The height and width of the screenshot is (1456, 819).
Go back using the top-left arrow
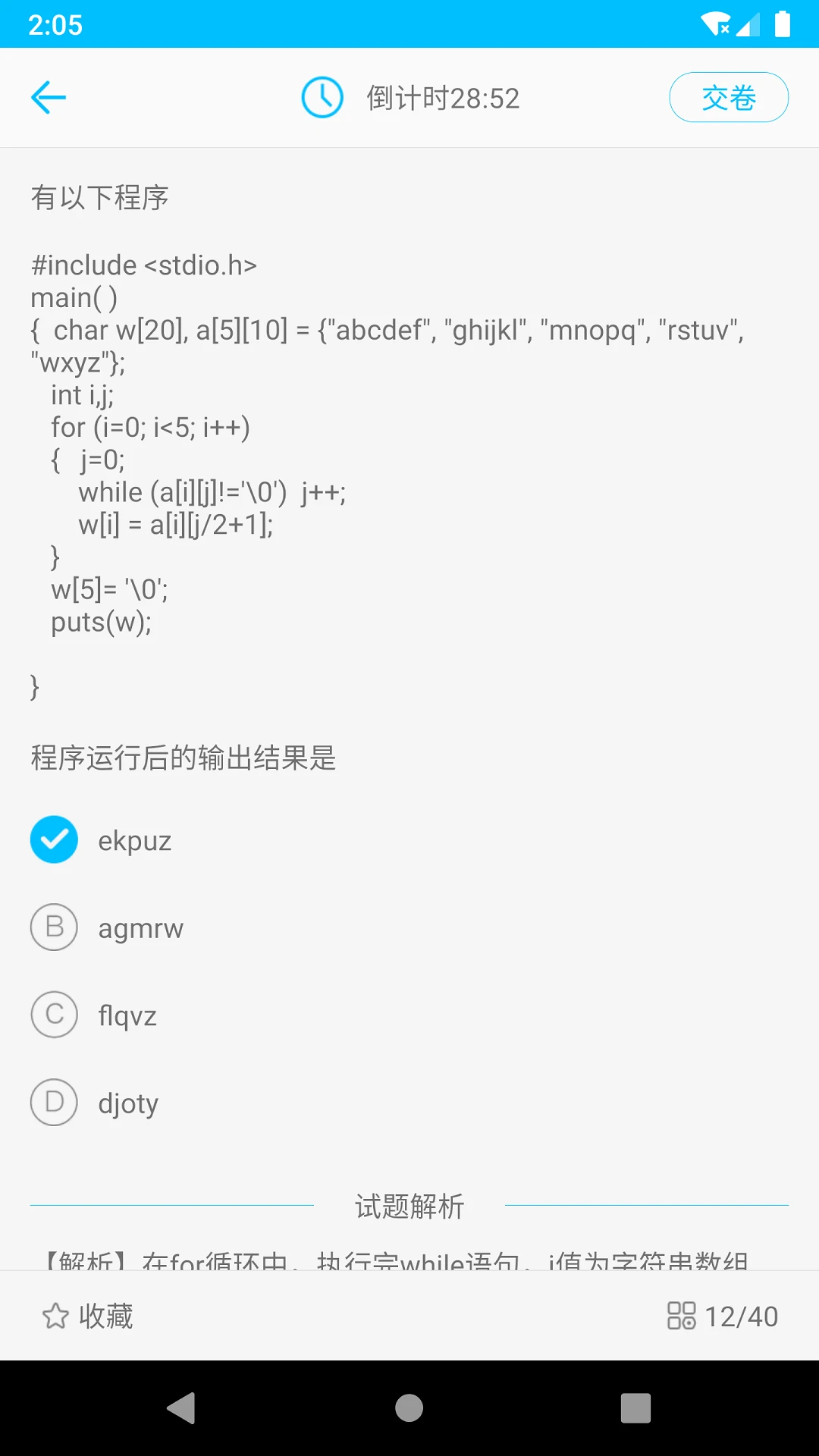49,97
